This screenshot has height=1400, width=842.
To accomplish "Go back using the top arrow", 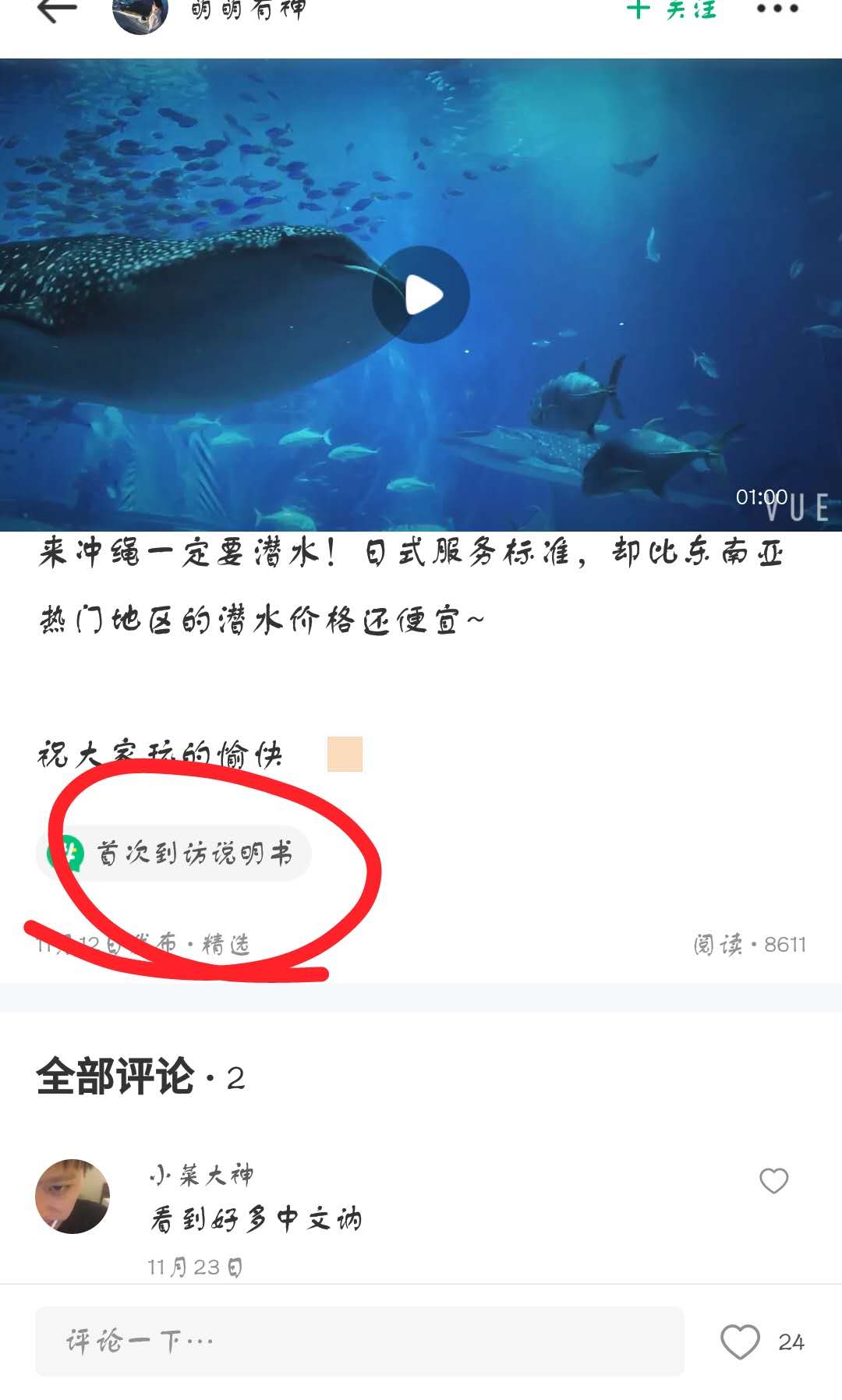I will click(56, 11).
